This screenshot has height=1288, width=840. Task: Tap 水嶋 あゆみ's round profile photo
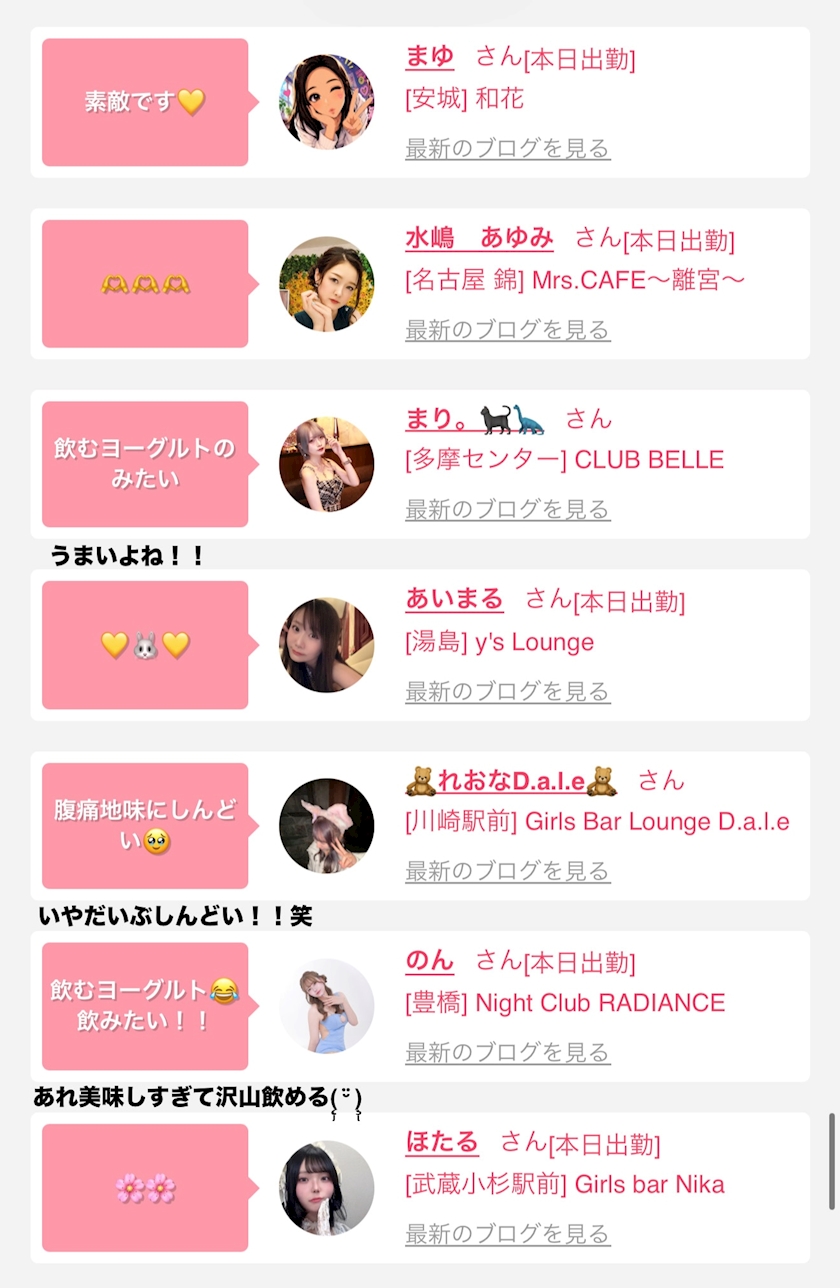[x=327, y=284]
